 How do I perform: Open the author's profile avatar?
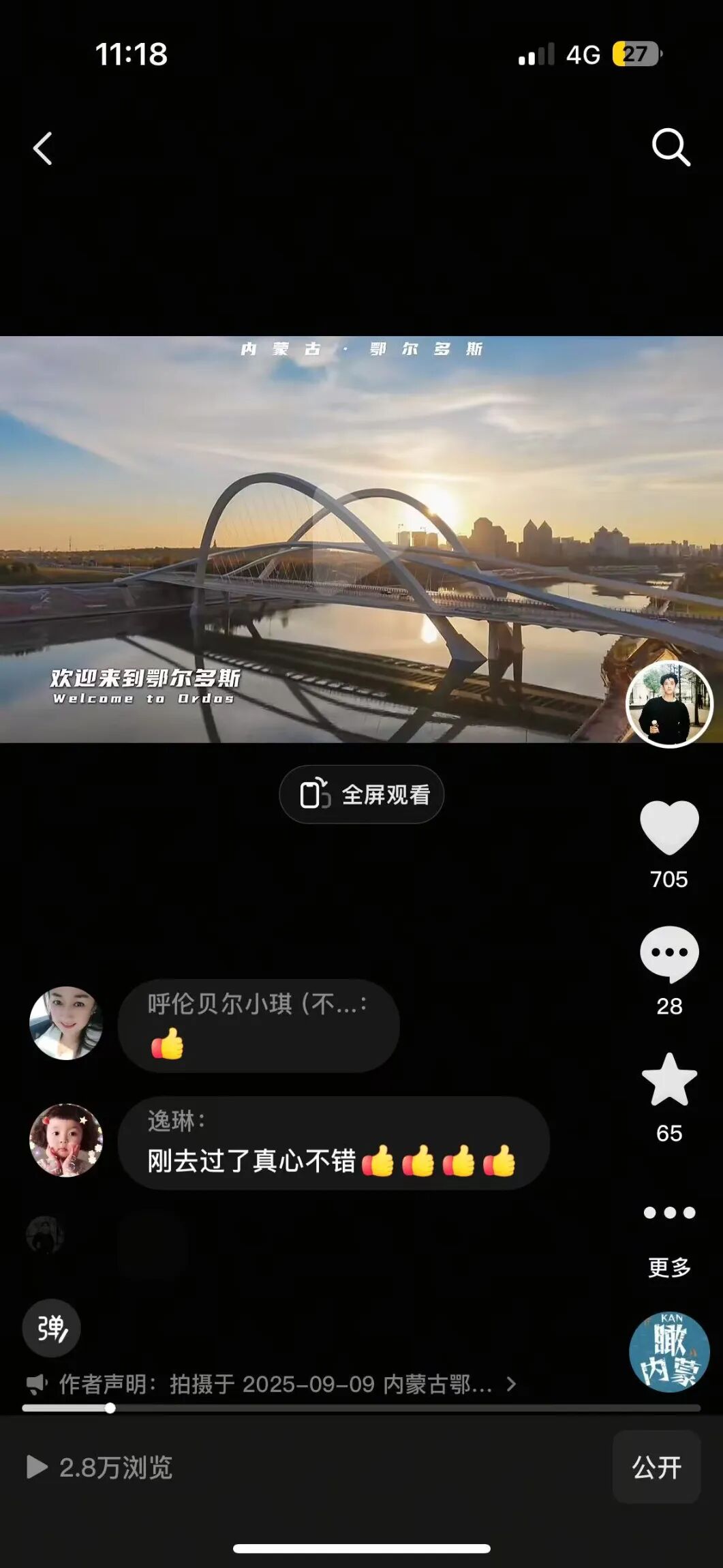pos(669,704)
